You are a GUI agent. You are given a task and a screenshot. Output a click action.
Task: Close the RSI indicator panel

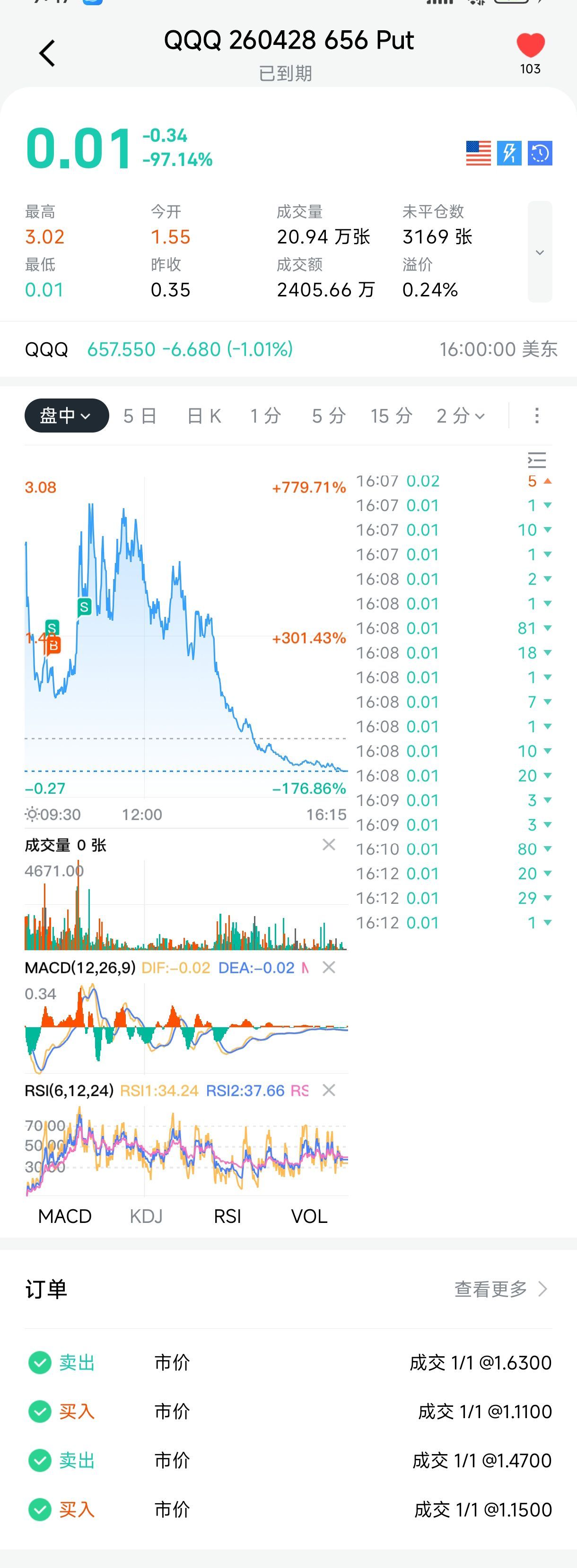(x=328, y=1090)
